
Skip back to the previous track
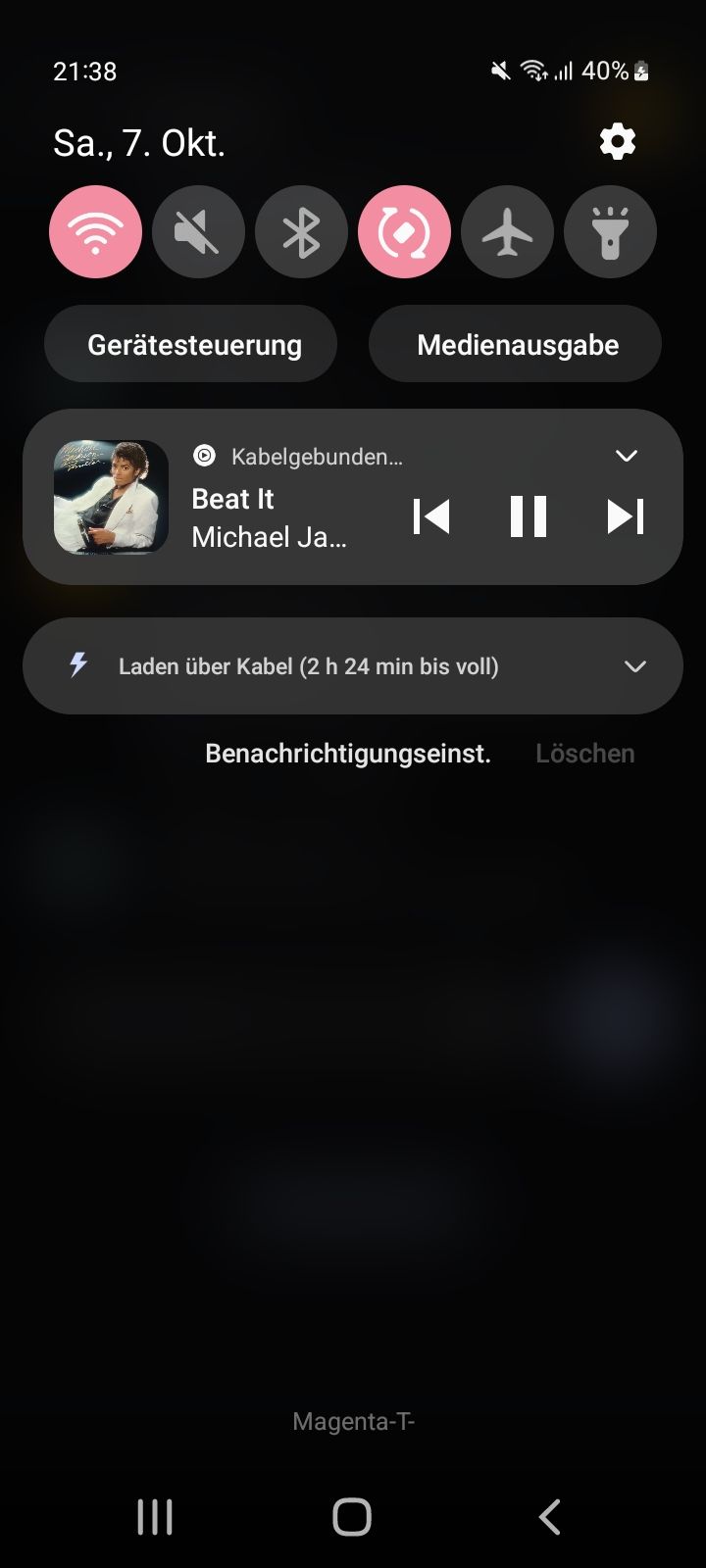point(431,516)
